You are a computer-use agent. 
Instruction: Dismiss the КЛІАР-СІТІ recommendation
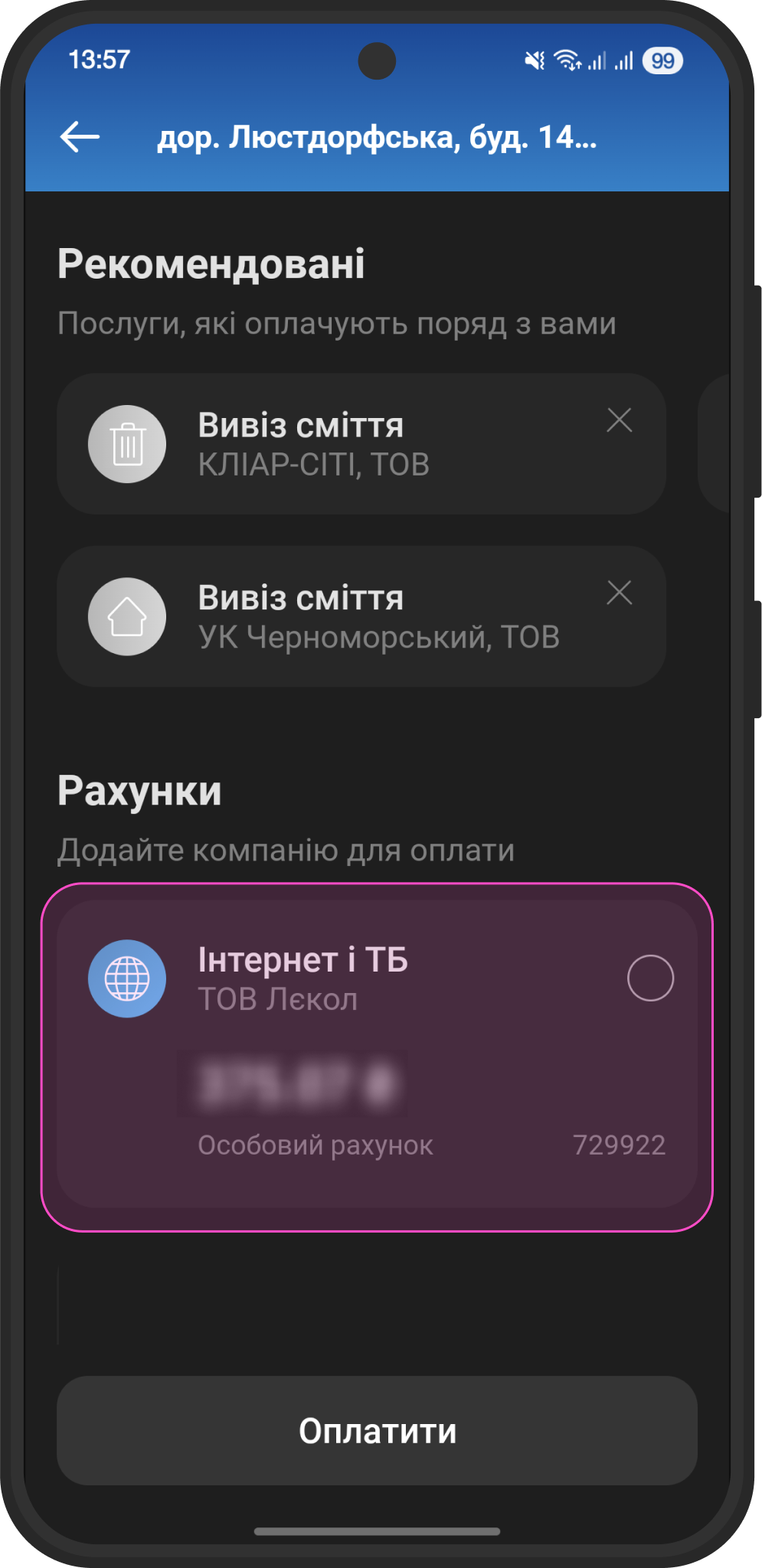coord(619,420)
